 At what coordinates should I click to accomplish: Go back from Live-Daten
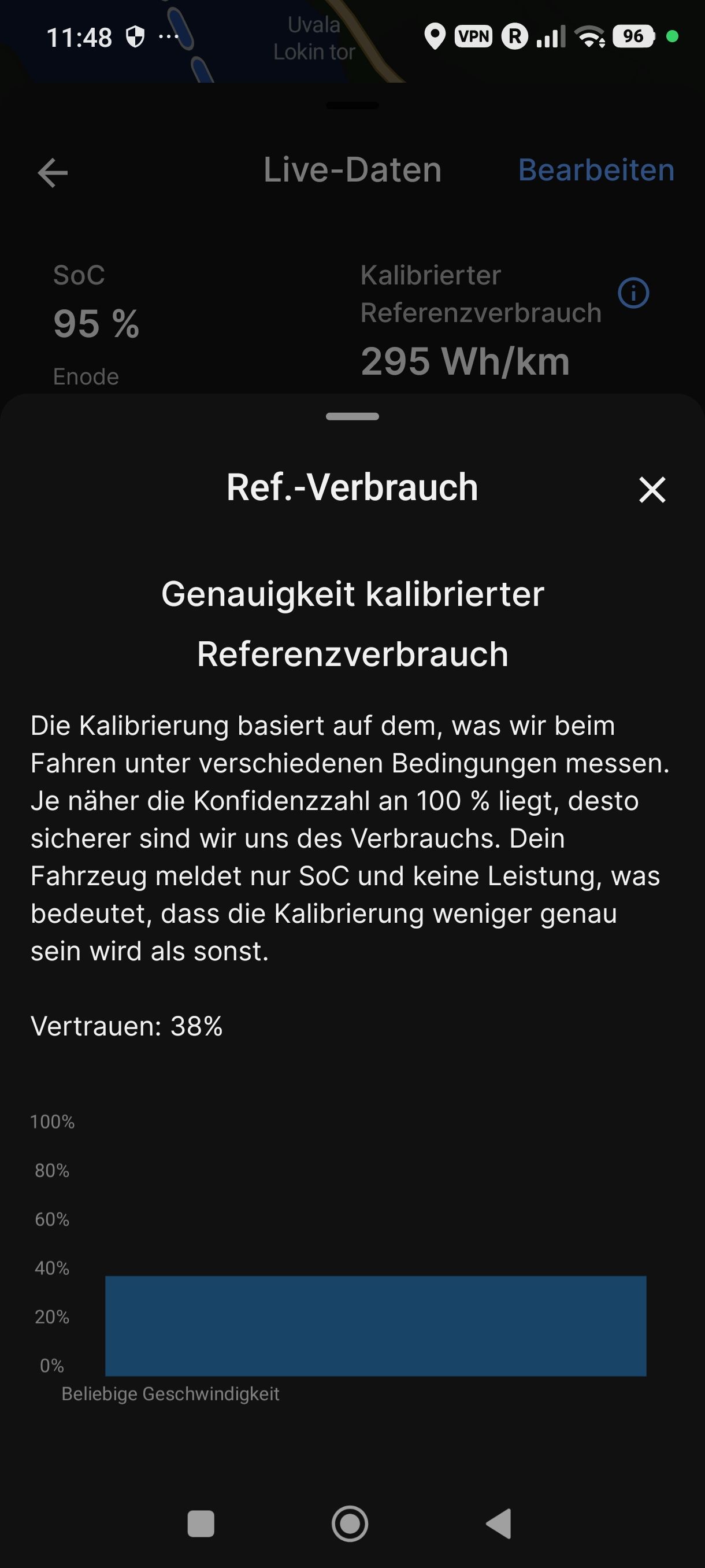pyautogui.click(x=53, y=173)
